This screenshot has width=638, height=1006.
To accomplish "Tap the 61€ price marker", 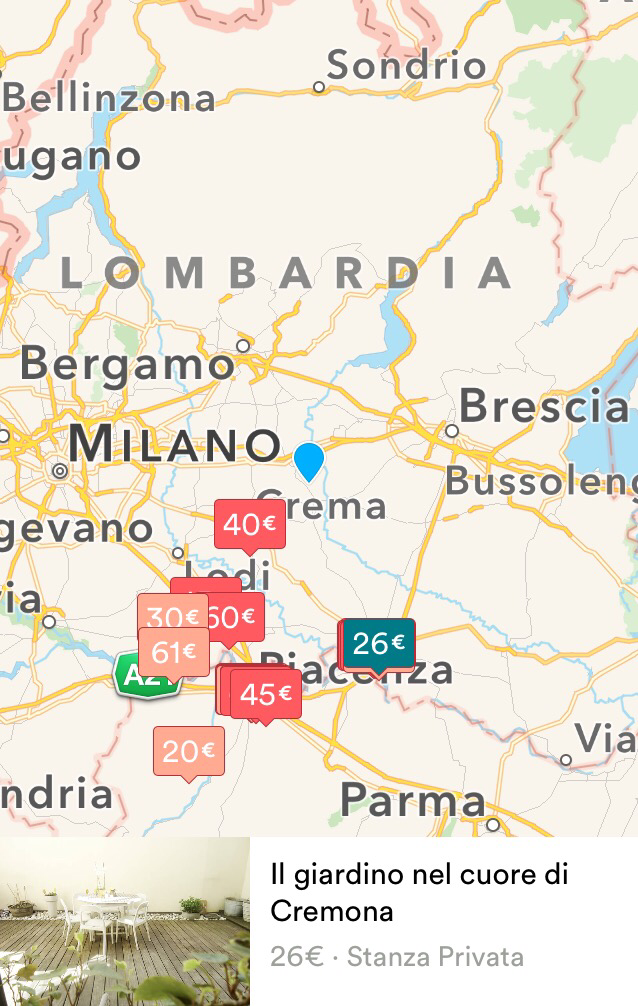I will pyautogui.click(x=173, y=653).
